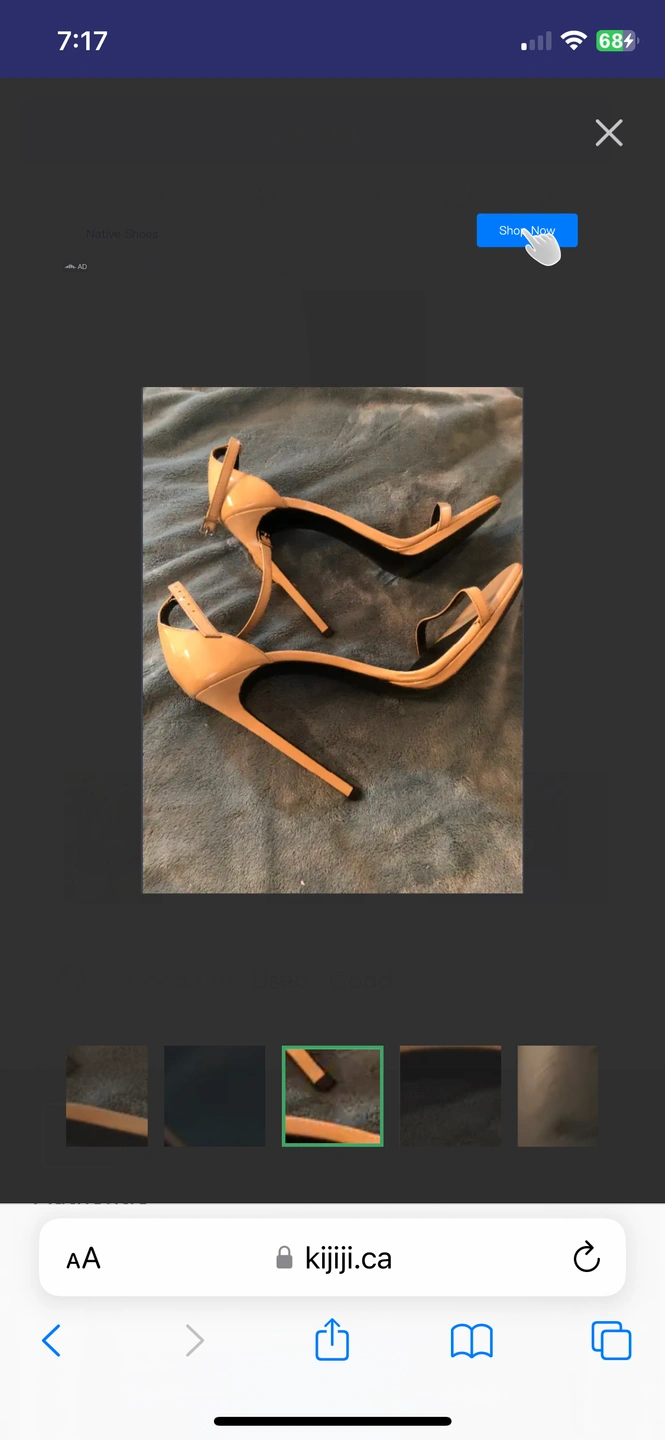Image resolution: width=665 pixels, height=1440 pixels.
Task: Close the photo gallery overlay
Action: 609,133
